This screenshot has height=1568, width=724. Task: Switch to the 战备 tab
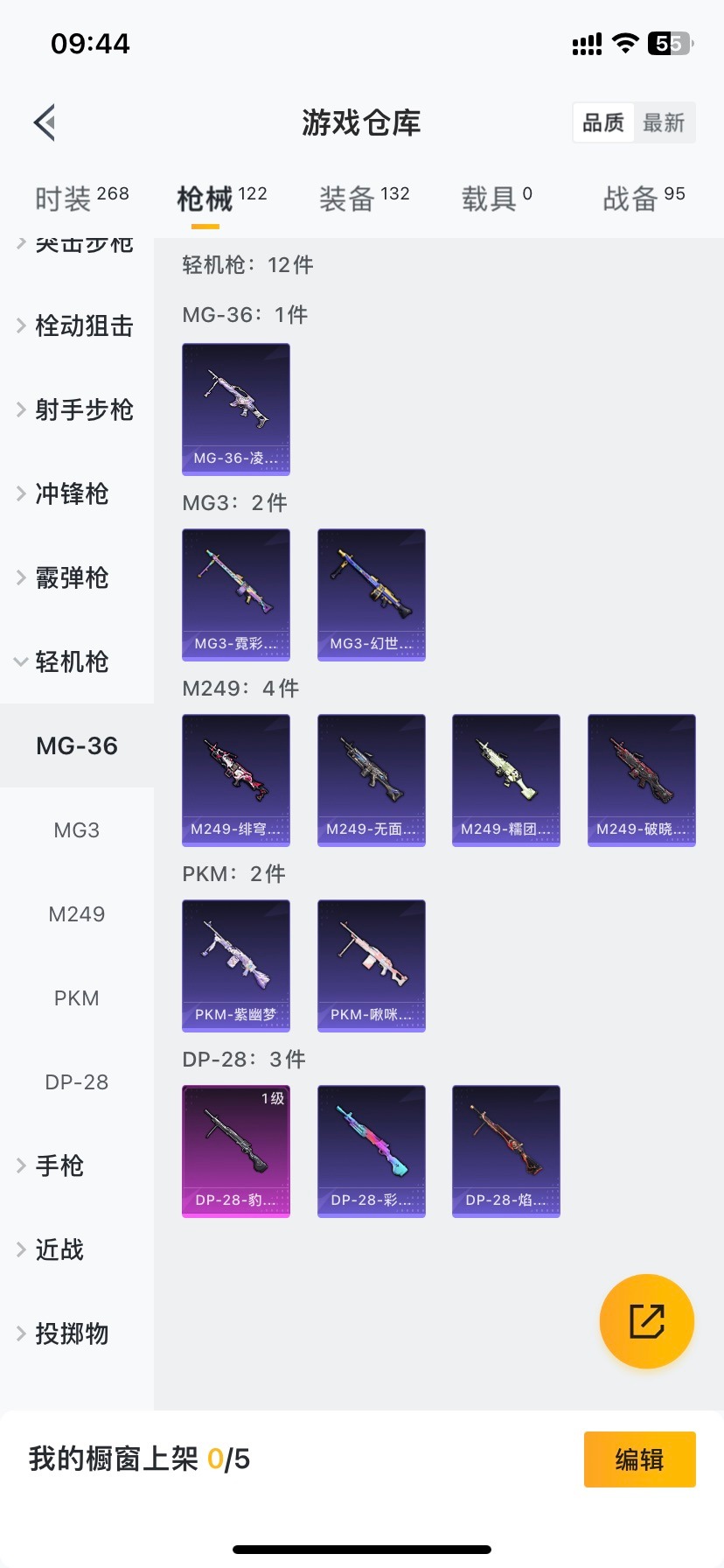644,199
